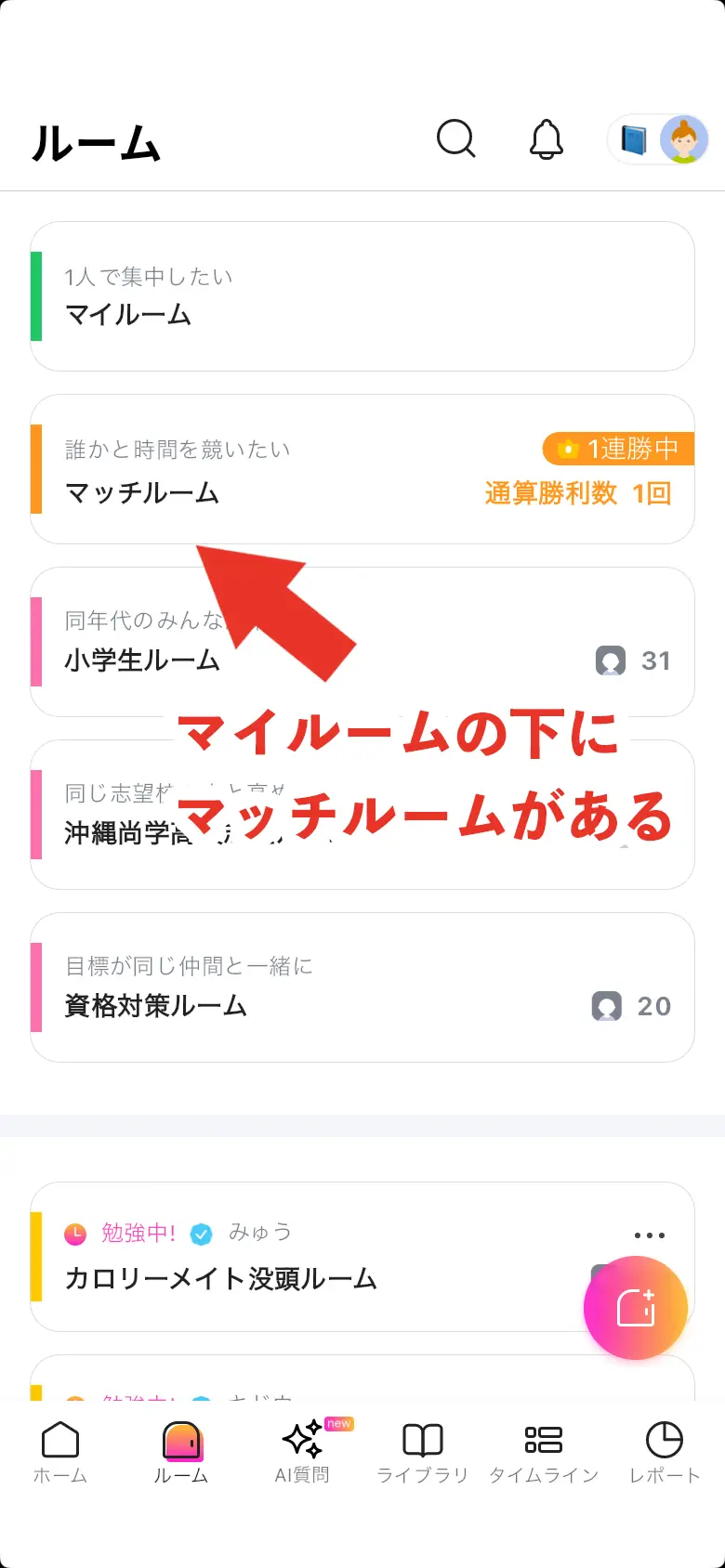Viewport: 725px width, 1568px height.
Task: Open the profile avatar with book
Action: [658, 140]
